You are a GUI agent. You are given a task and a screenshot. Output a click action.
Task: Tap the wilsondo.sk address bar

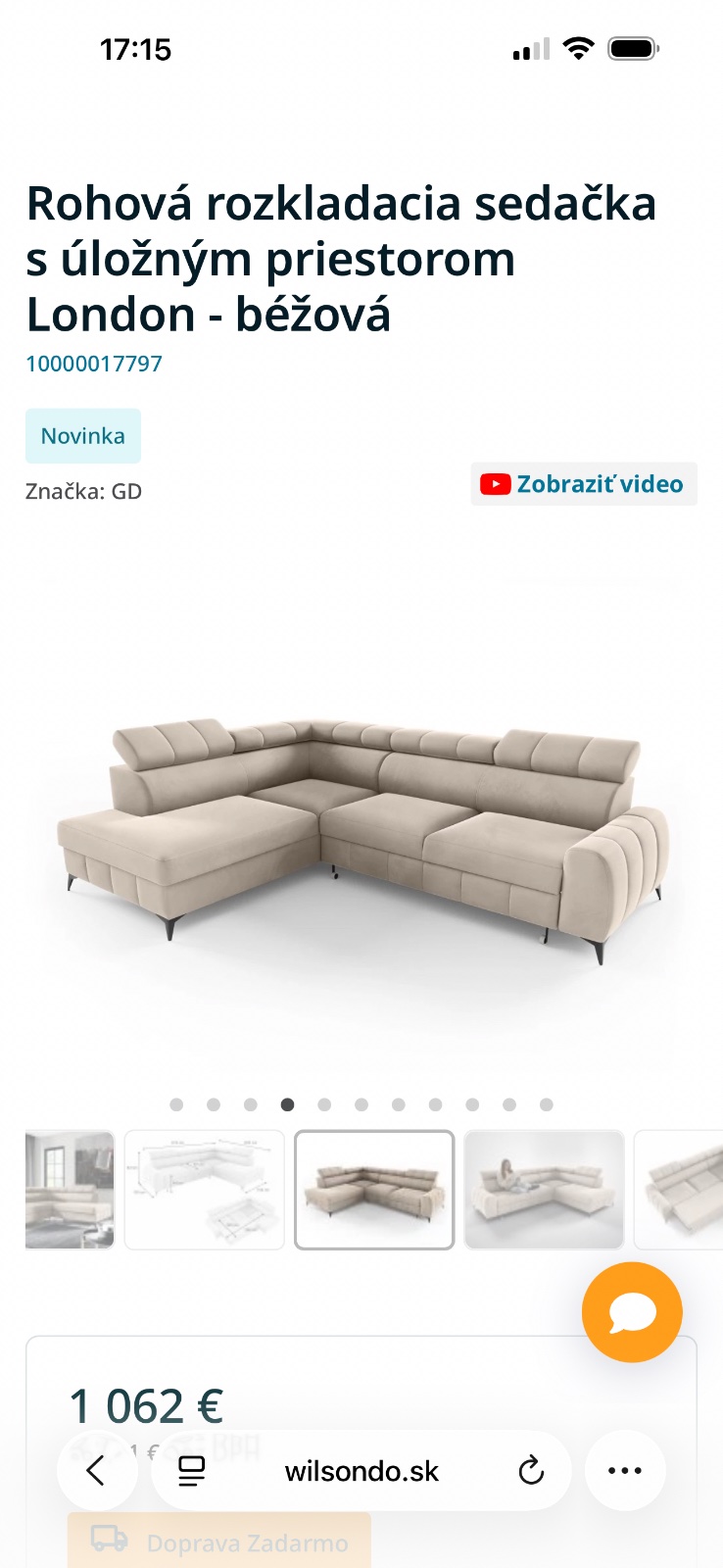pyautogui.click(x=361, y=1471)
